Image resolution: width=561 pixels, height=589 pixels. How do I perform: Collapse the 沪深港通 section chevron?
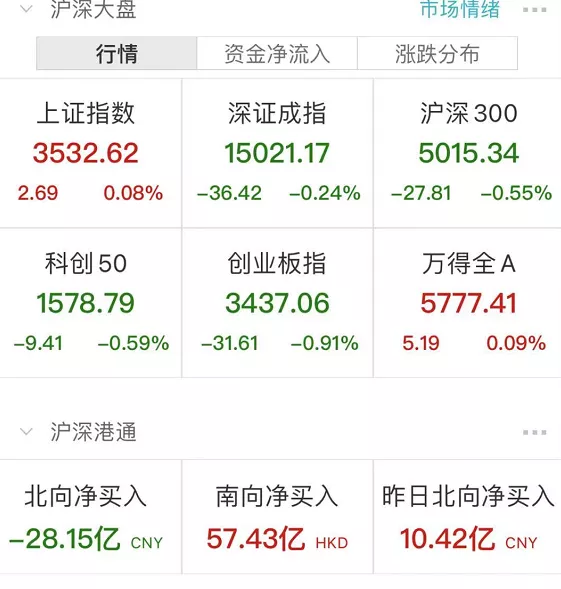point(26,432)
